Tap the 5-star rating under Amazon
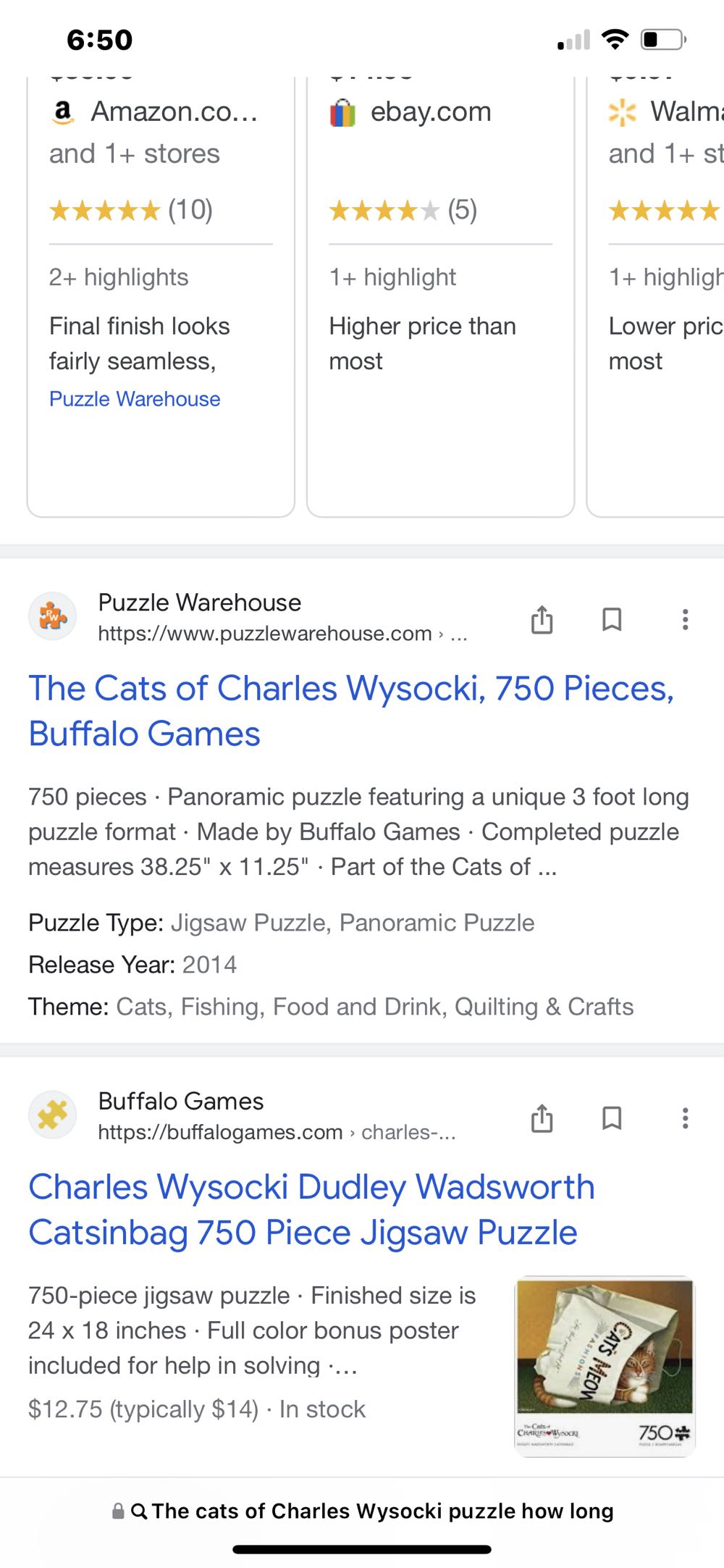Viewport: 724px width, 1568px height. pyautogui.click(x=105, y=211)
